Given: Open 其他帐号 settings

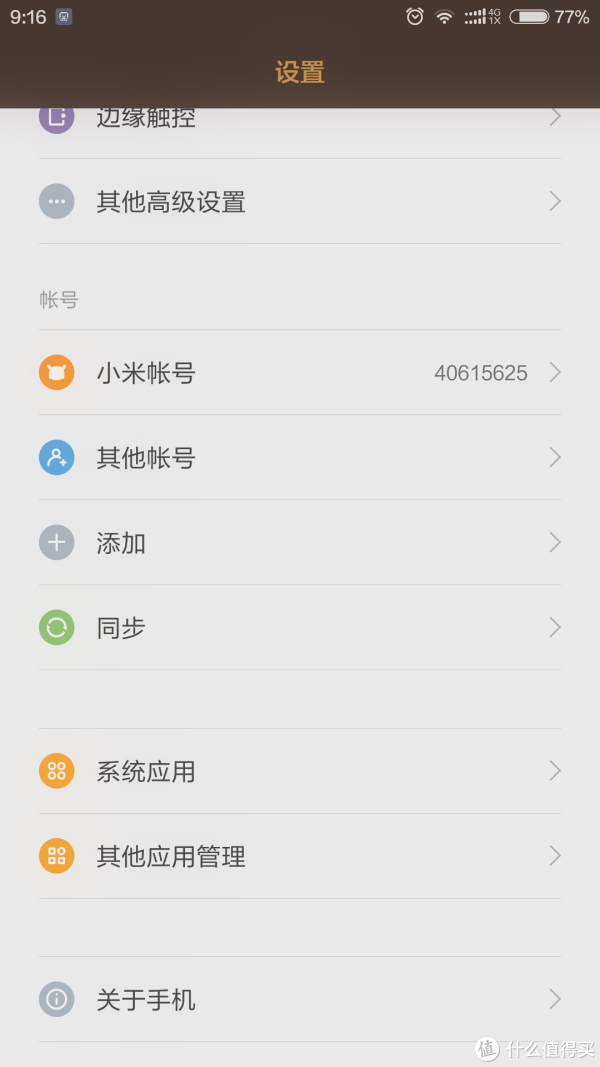Looking at the screenshot, I should [x=300, y=457].
